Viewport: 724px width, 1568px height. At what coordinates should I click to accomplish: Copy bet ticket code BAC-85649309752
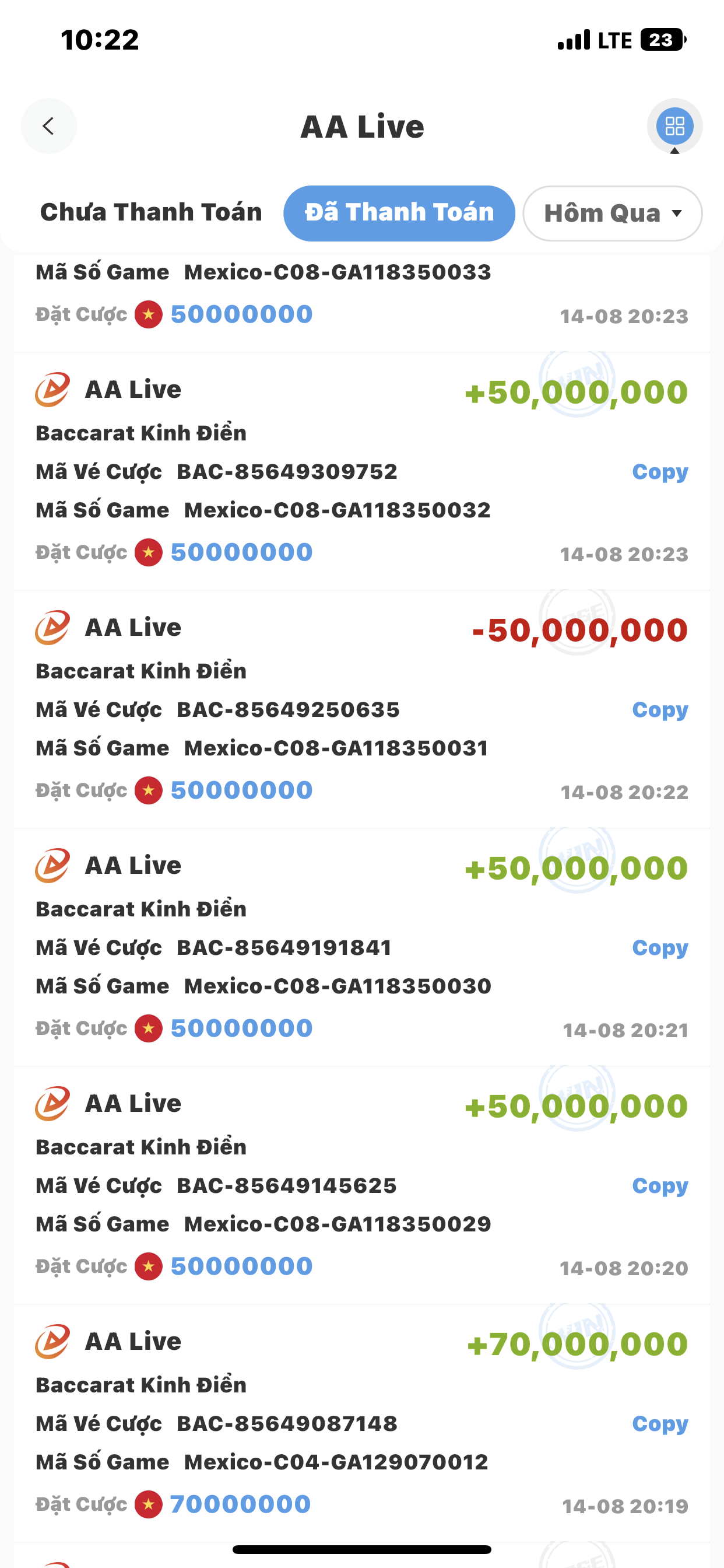click(x=659, y=472)
